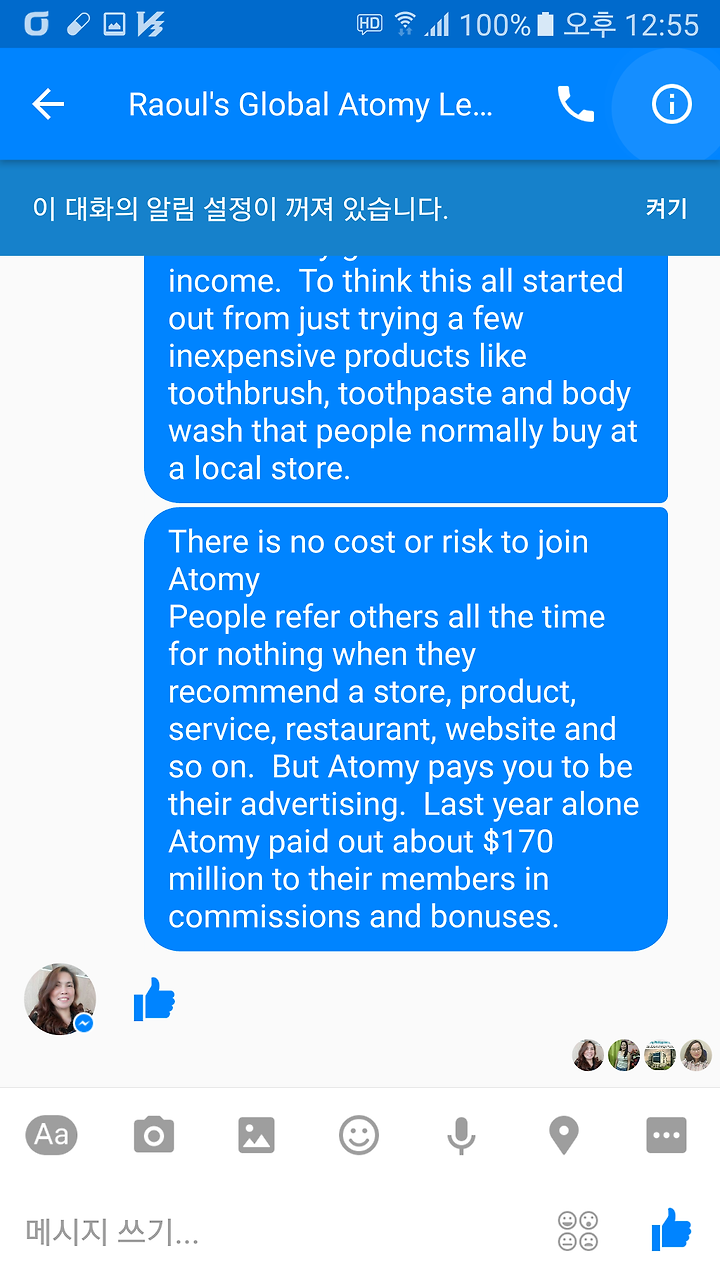720x1279 pixels.
Task: Open more options with three dots
Action: click(x=667, y=1135)
